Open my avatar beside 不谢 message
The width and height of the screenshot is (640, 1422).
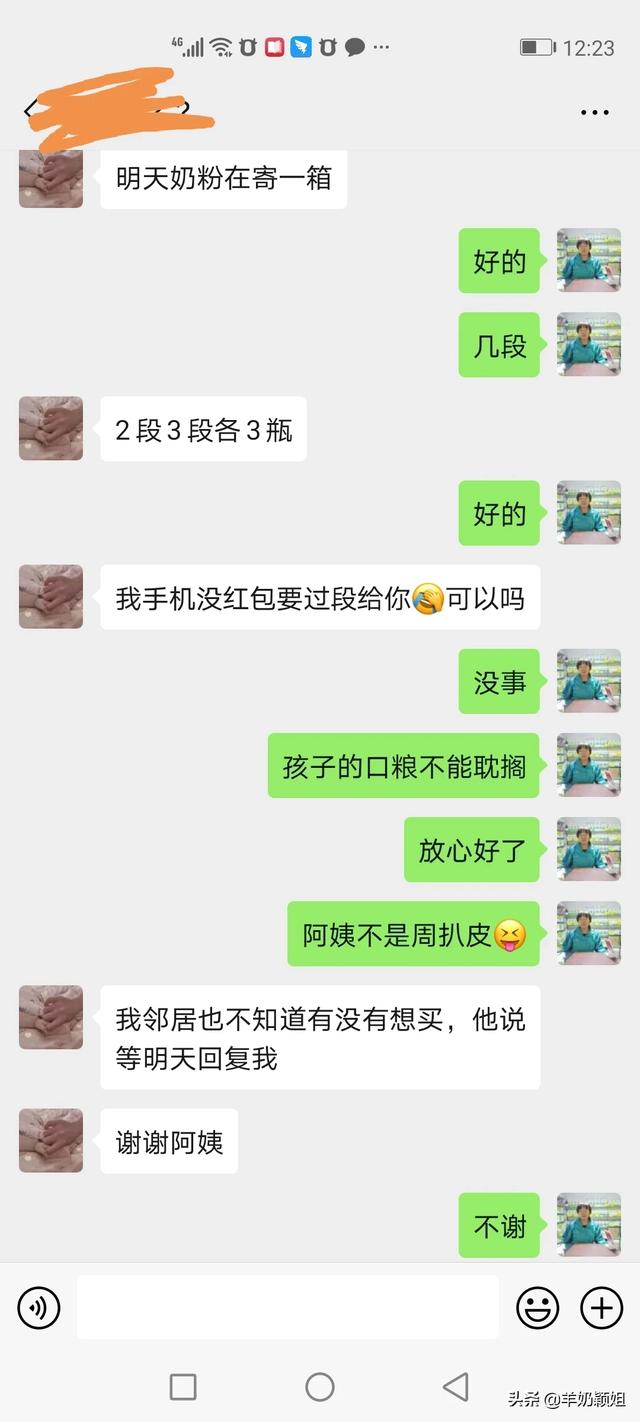[x=589, y=1224]
